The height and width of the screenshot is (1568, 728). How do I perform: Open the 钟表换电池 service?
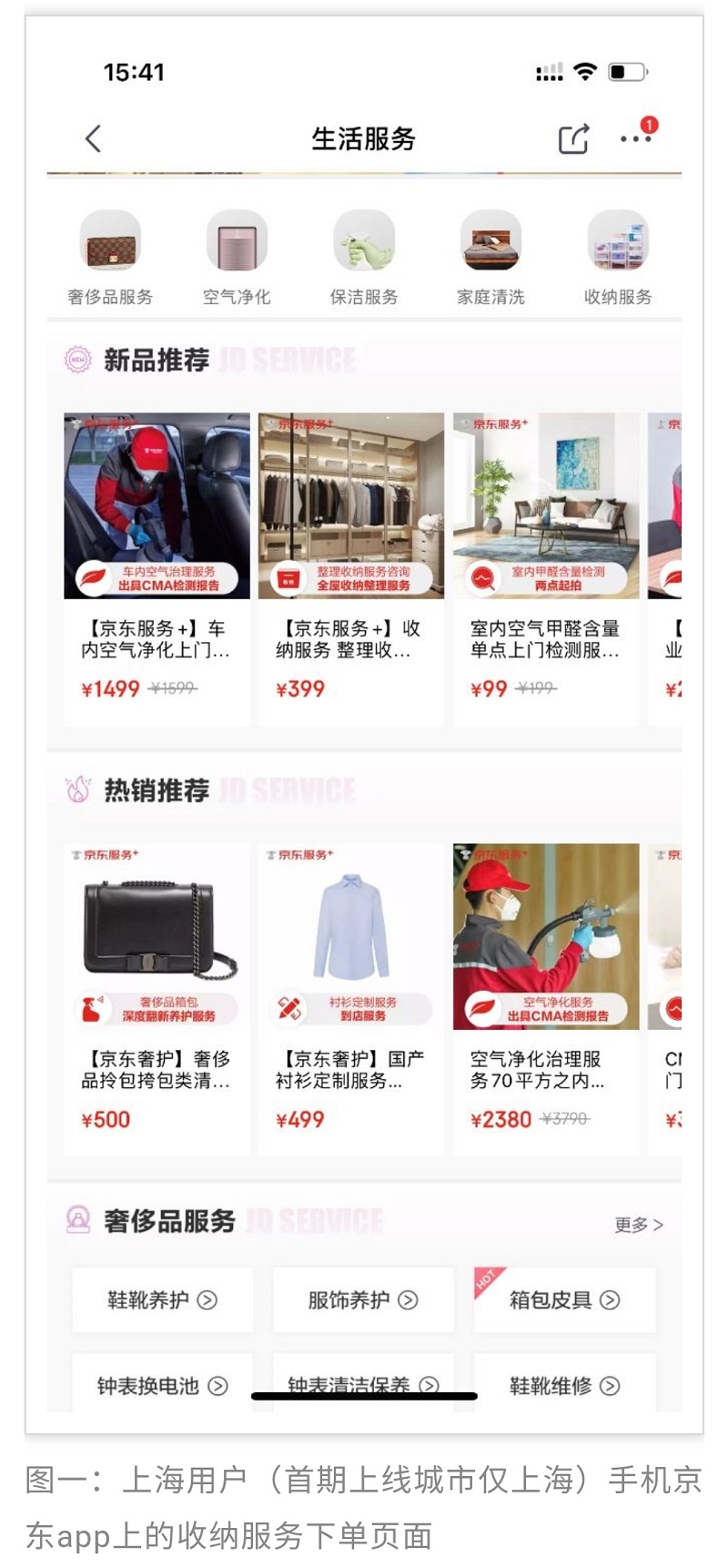coord(162,1386)
